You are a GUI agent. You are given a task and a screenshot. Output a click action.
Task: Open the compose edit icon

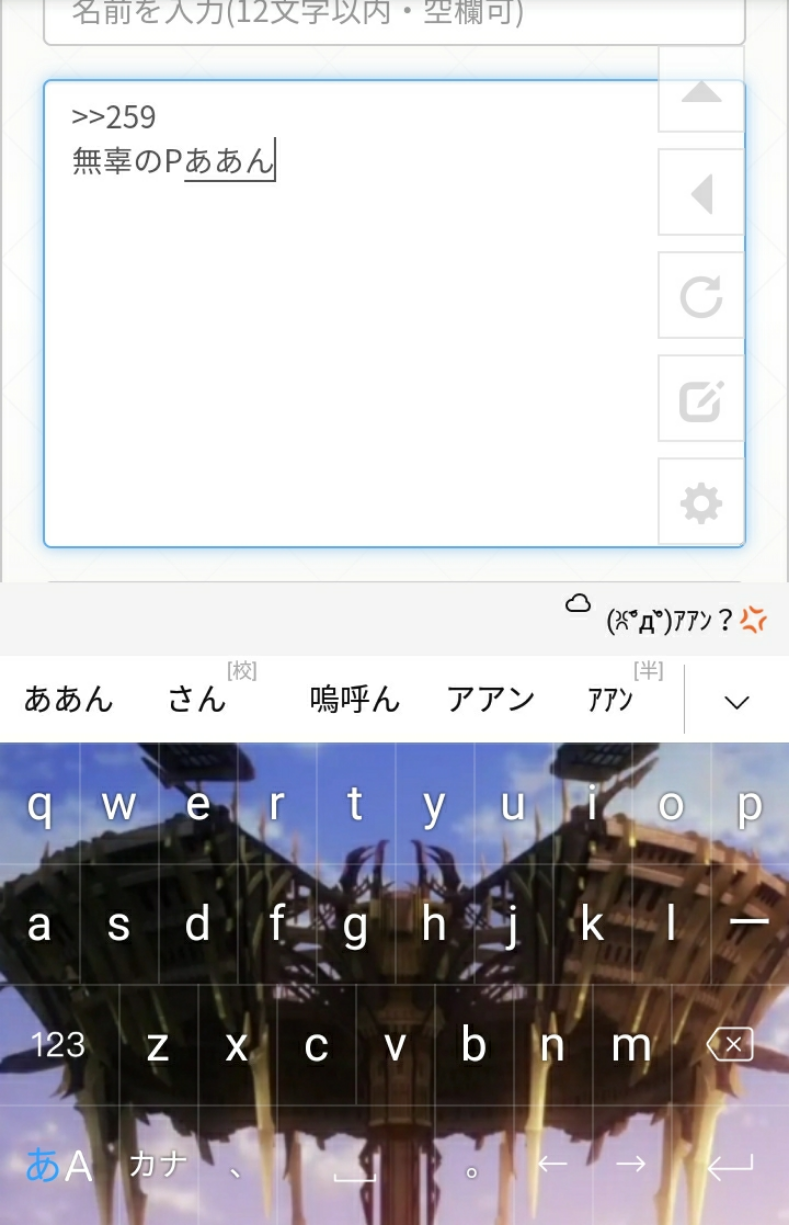pyautogui.click(x=701, y=400)
